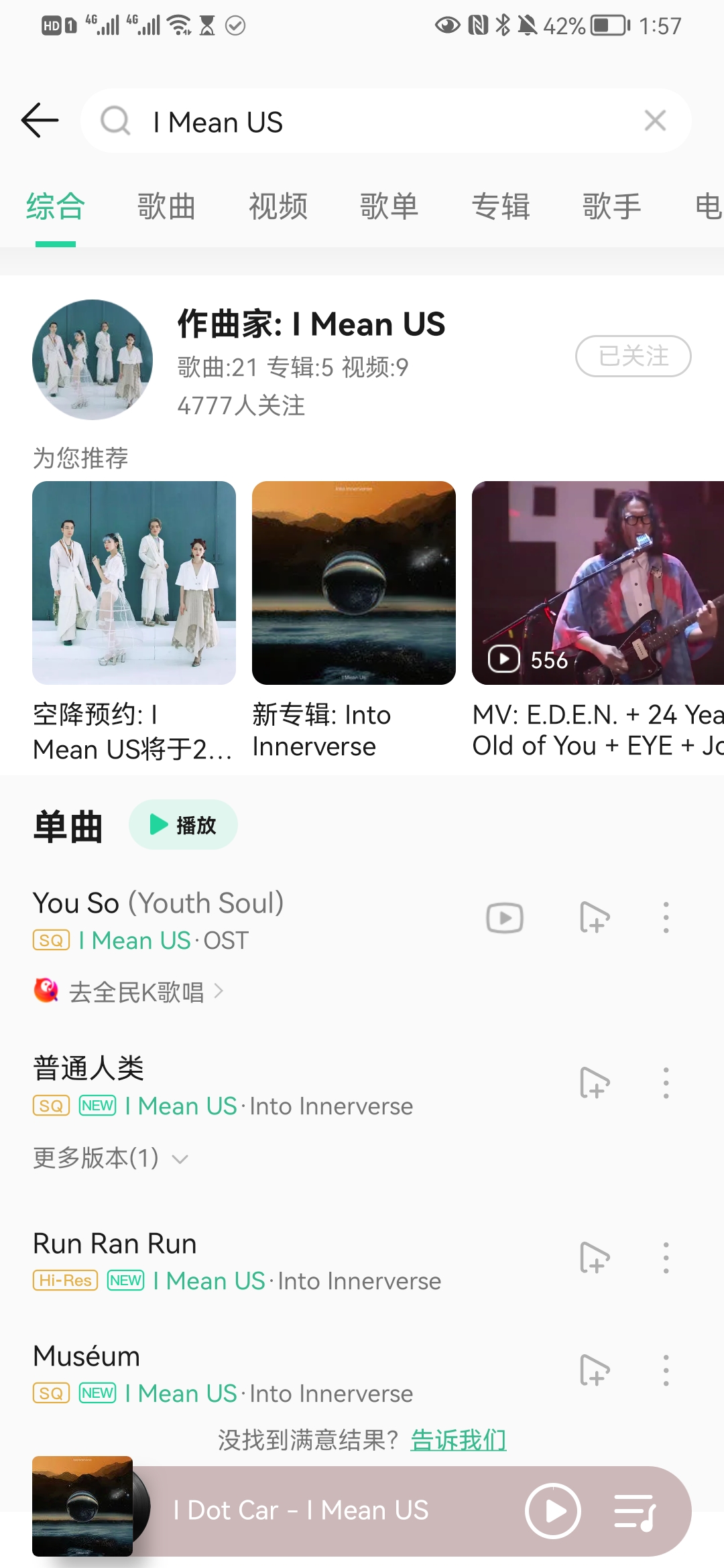This screenshot has width=724, height=1568.
Task: Switch to the 歌曲 tab
Action: point(166,206)
